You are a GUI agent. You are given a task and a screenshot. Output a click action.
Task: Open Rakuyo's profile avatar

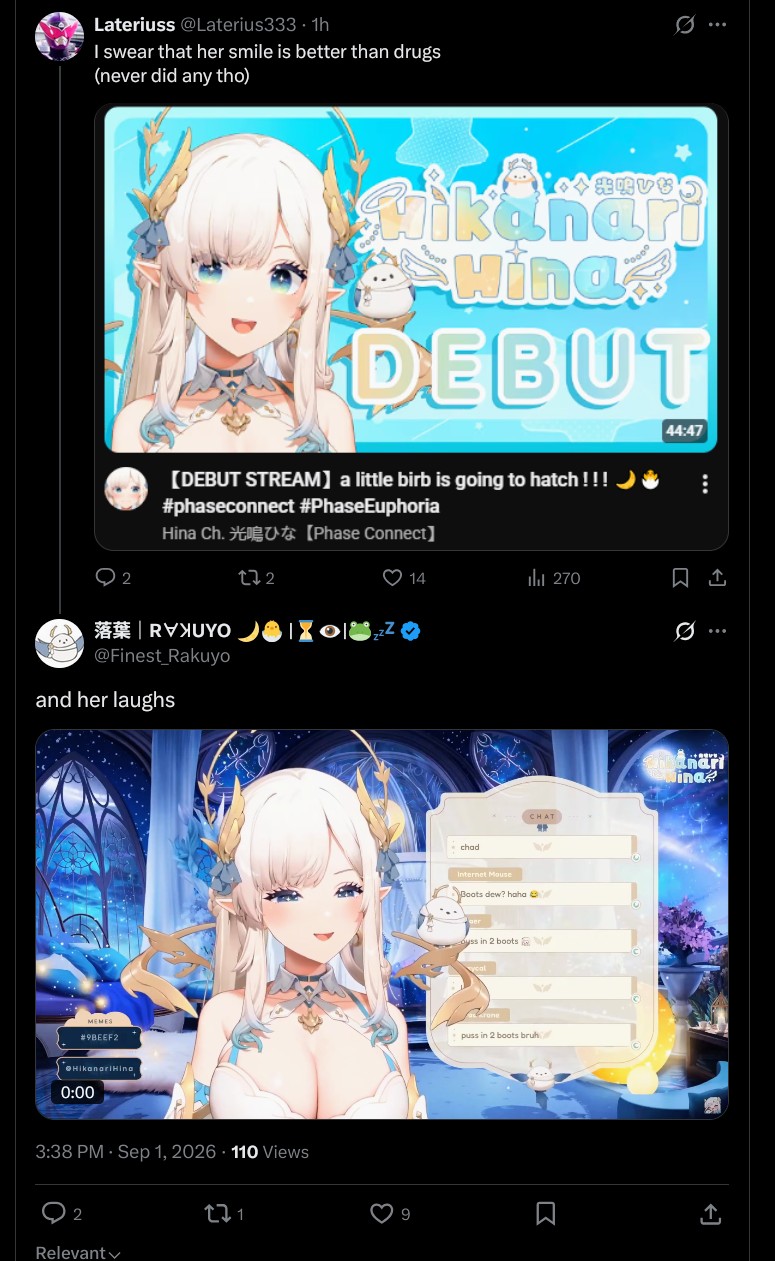pos(59,643)
